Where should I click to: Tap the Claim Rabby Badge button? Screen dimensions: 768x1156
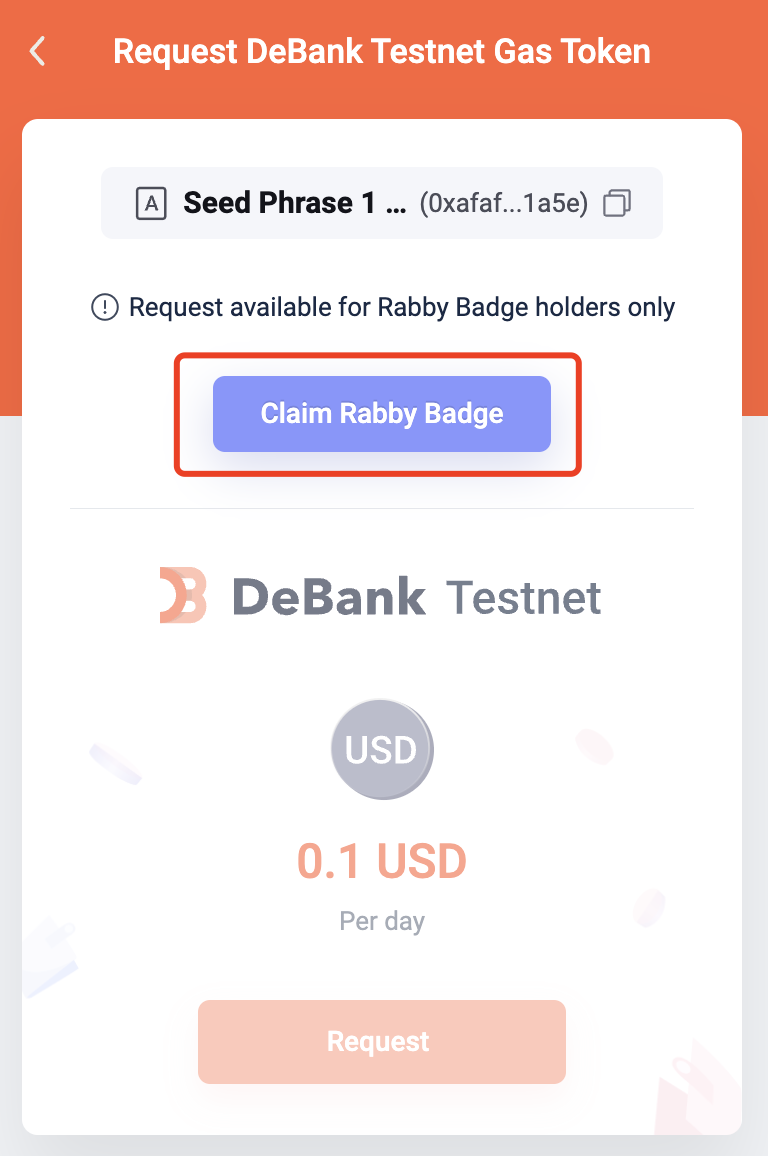click(381, 414)
